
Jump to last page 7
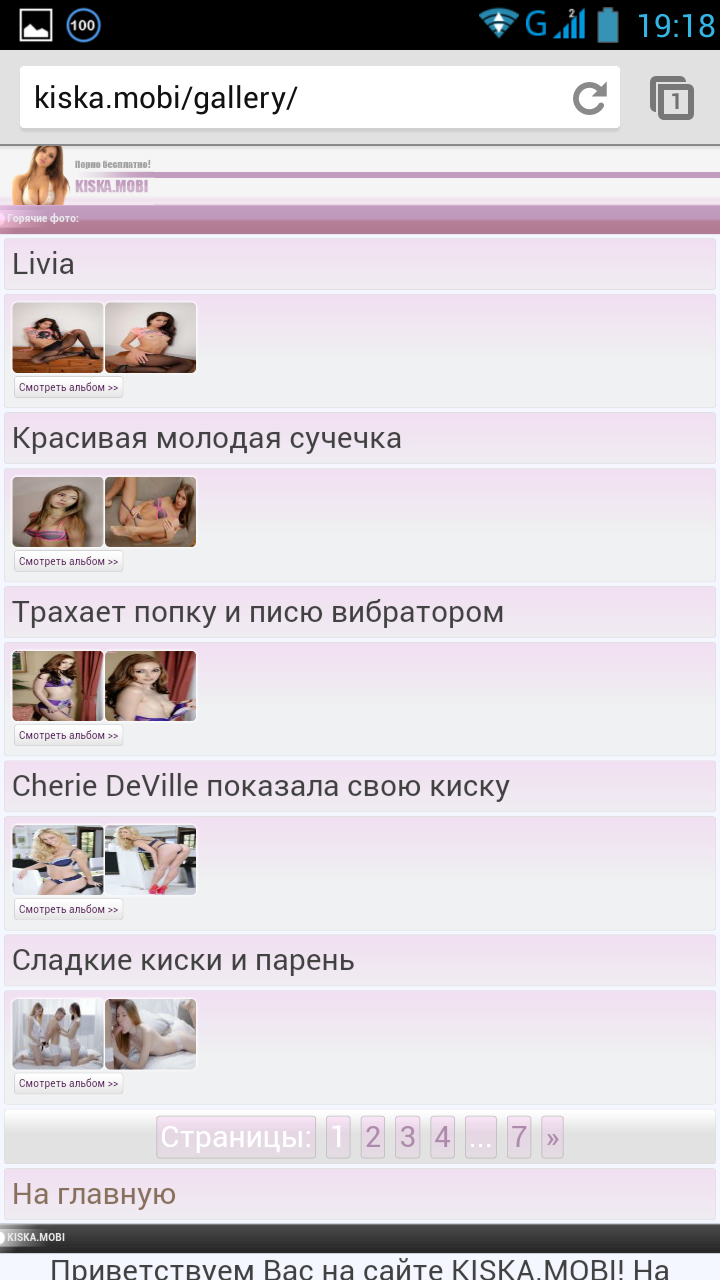(x=518, y=1137)
